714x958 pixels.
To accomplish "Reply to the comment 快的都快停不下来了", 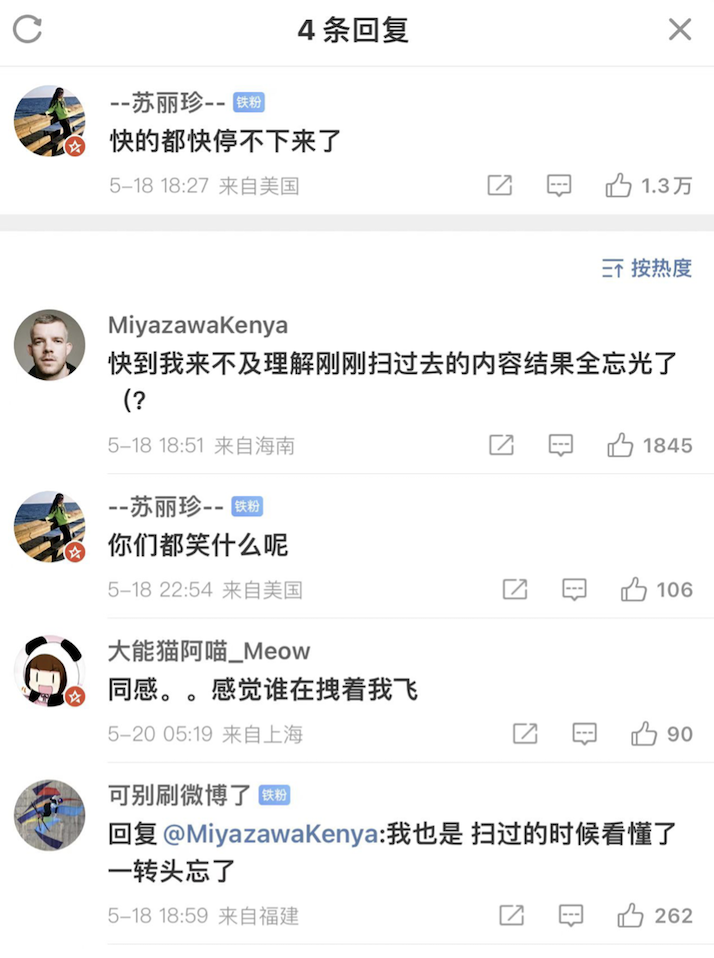I will (559, 186).
